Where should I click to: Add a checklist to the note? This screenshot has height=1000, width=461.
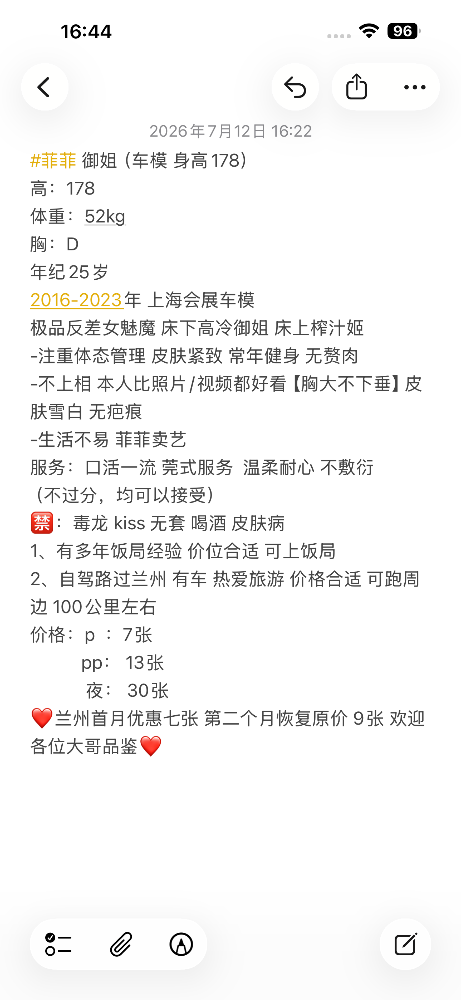[x=58, y=944]
